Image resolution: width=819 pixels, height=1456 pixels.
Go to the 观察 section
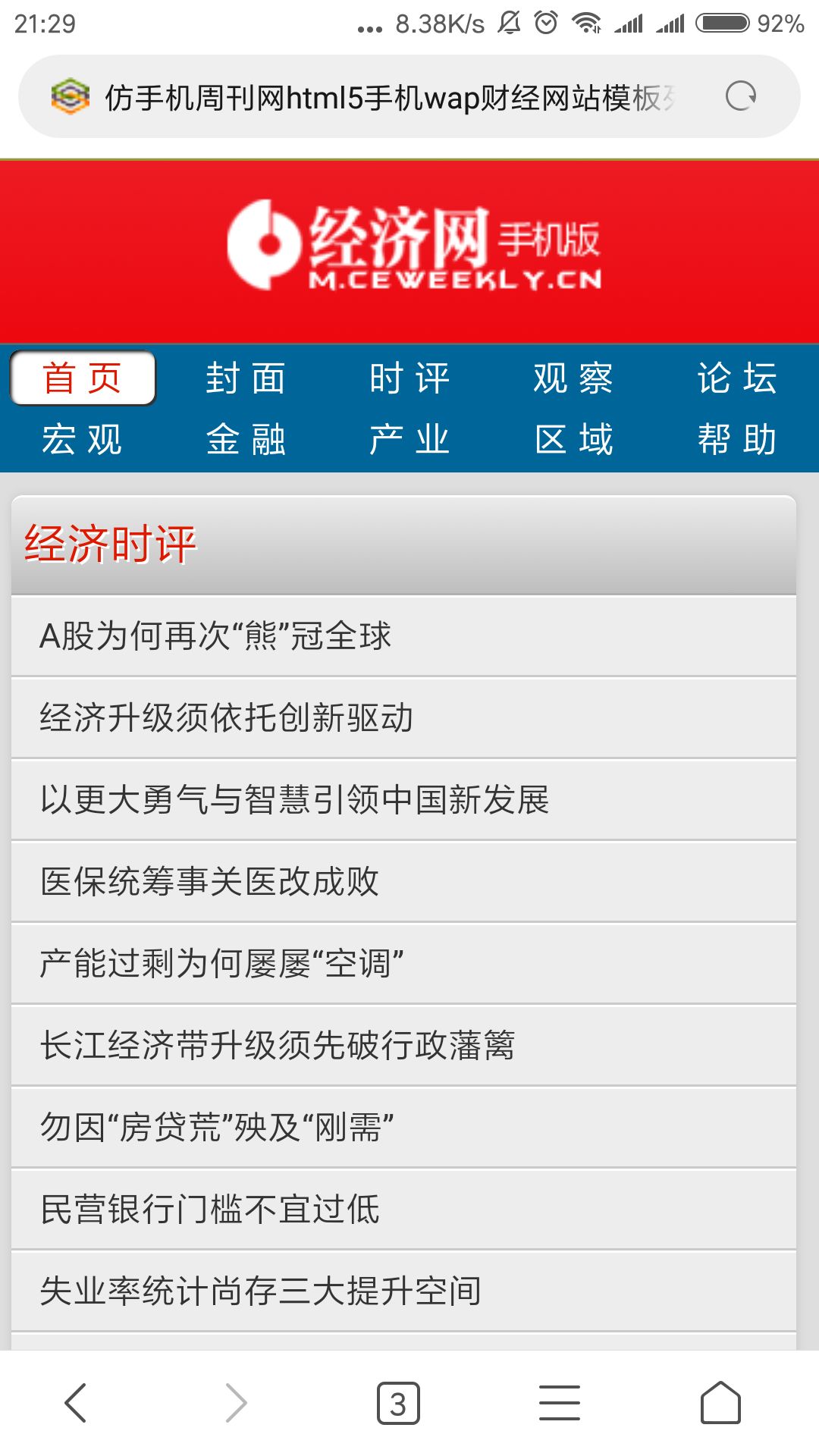pyautogui.click(x=573, y=378)
